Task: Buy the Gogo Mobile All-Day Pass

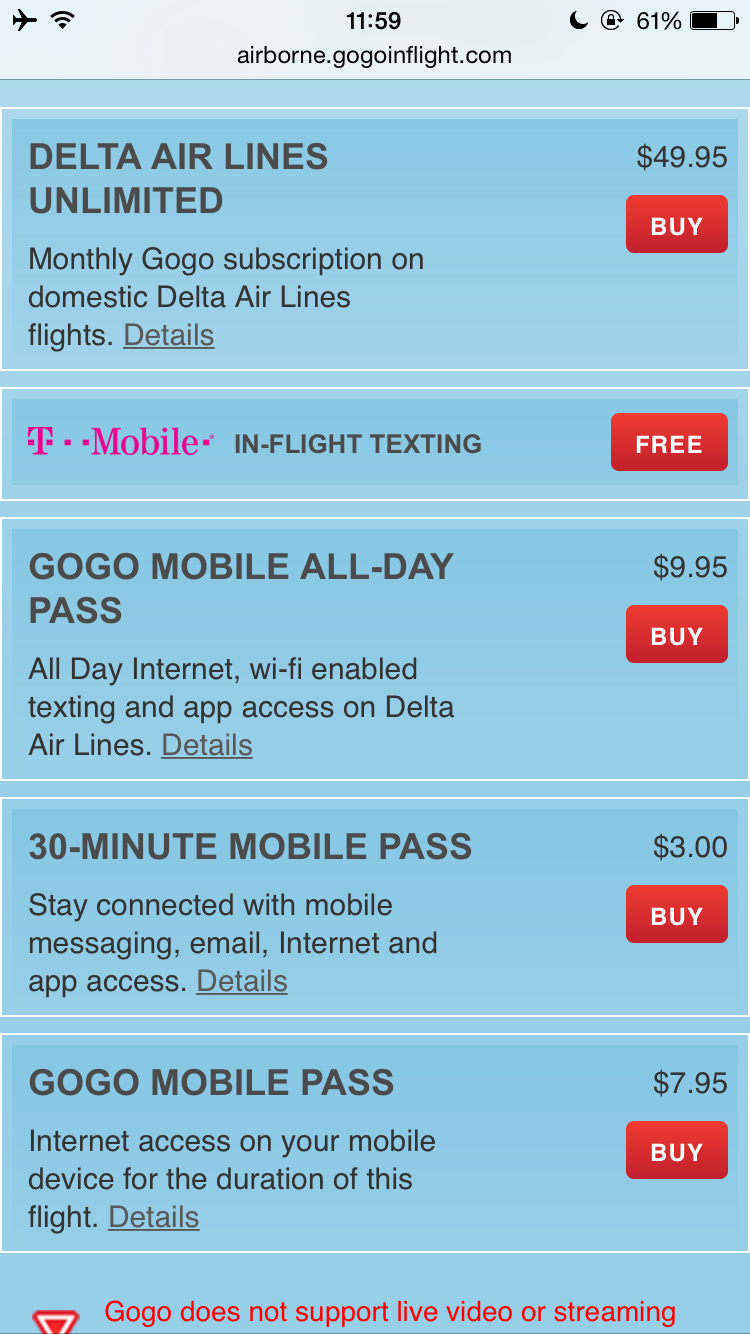Action: click(676, 634)
